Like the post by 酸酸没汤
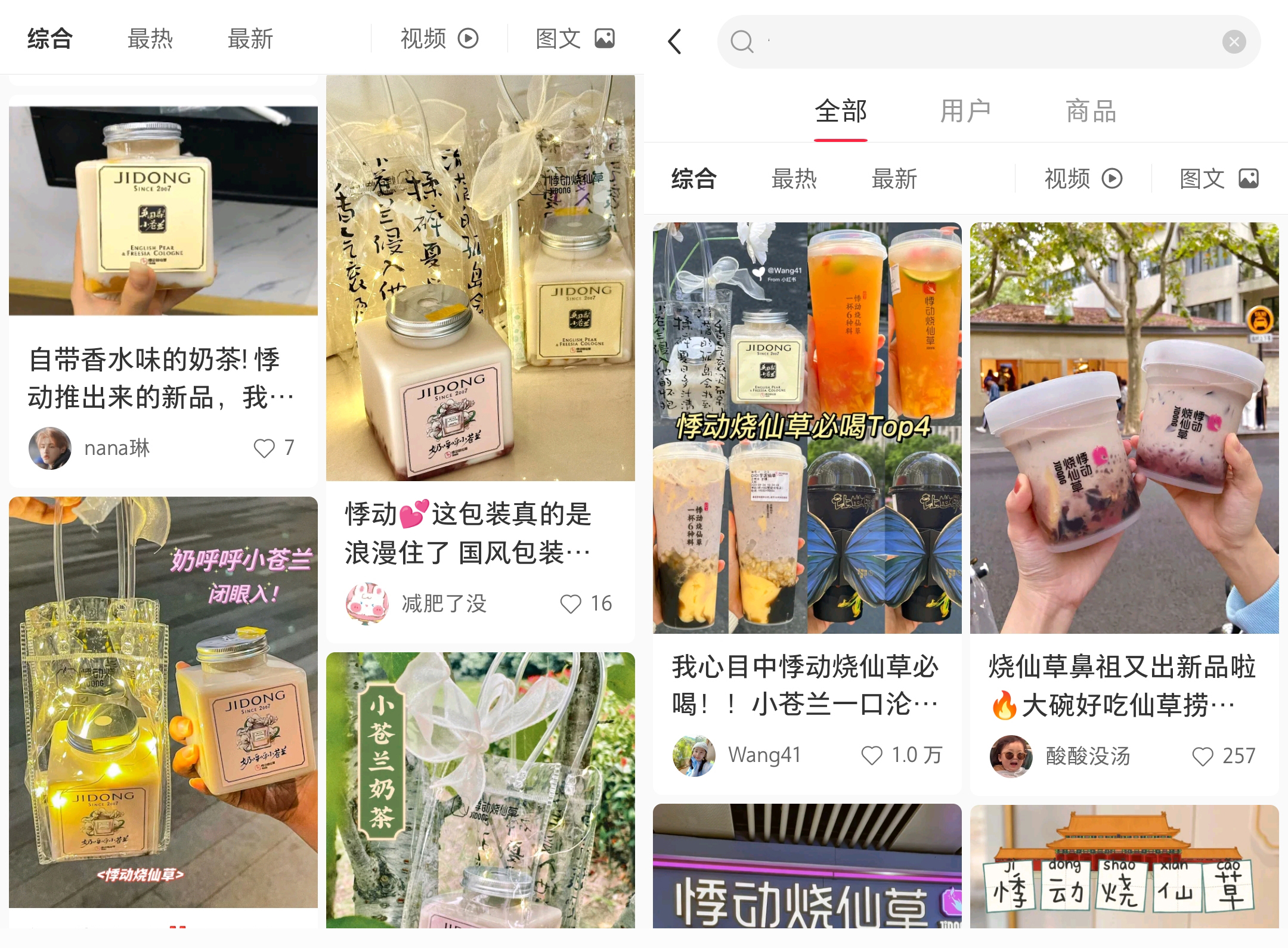1288x948 pixels. 1202,756
